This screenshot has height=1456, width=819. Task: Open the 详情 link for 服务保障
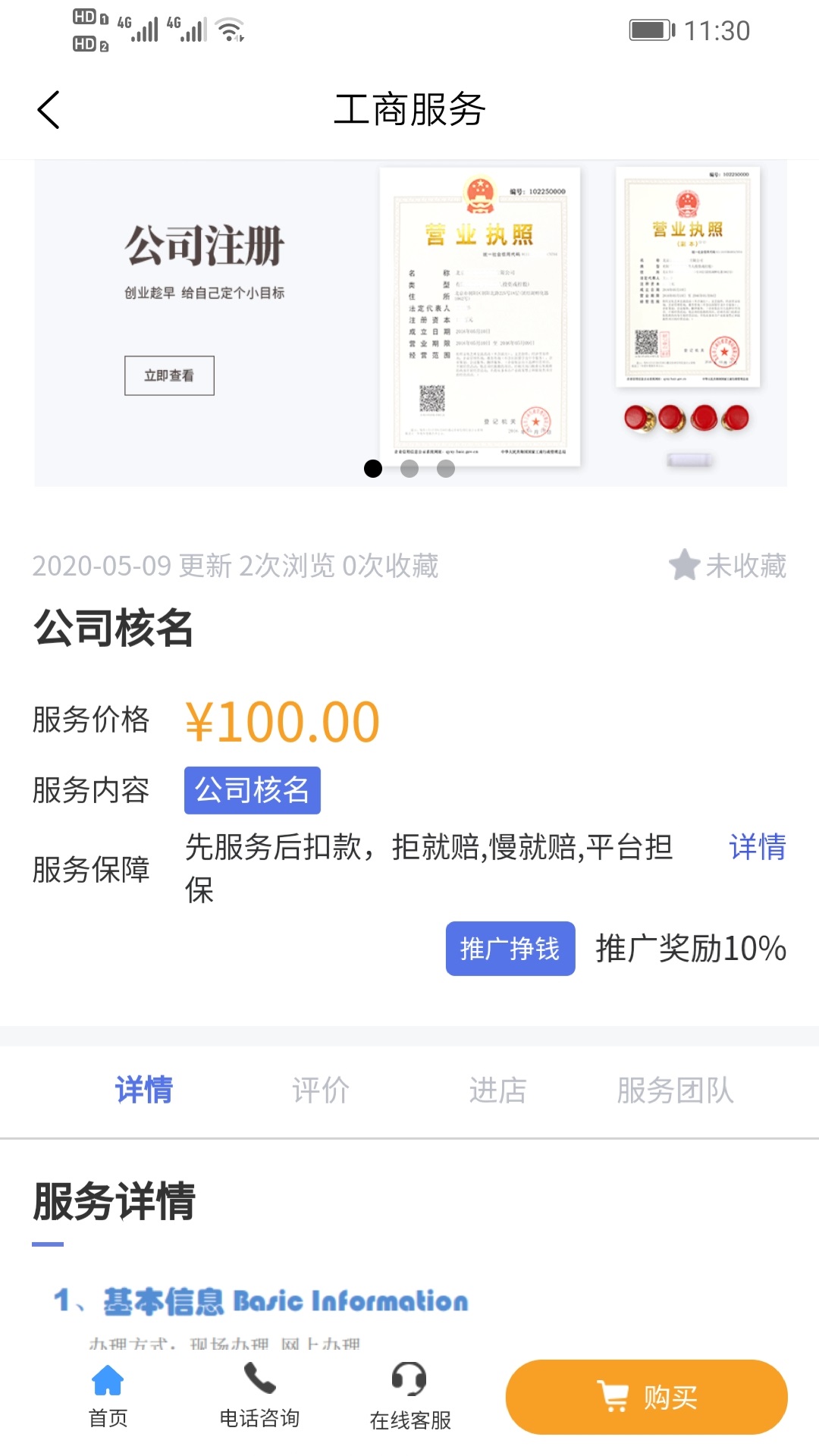coord(757,847)
